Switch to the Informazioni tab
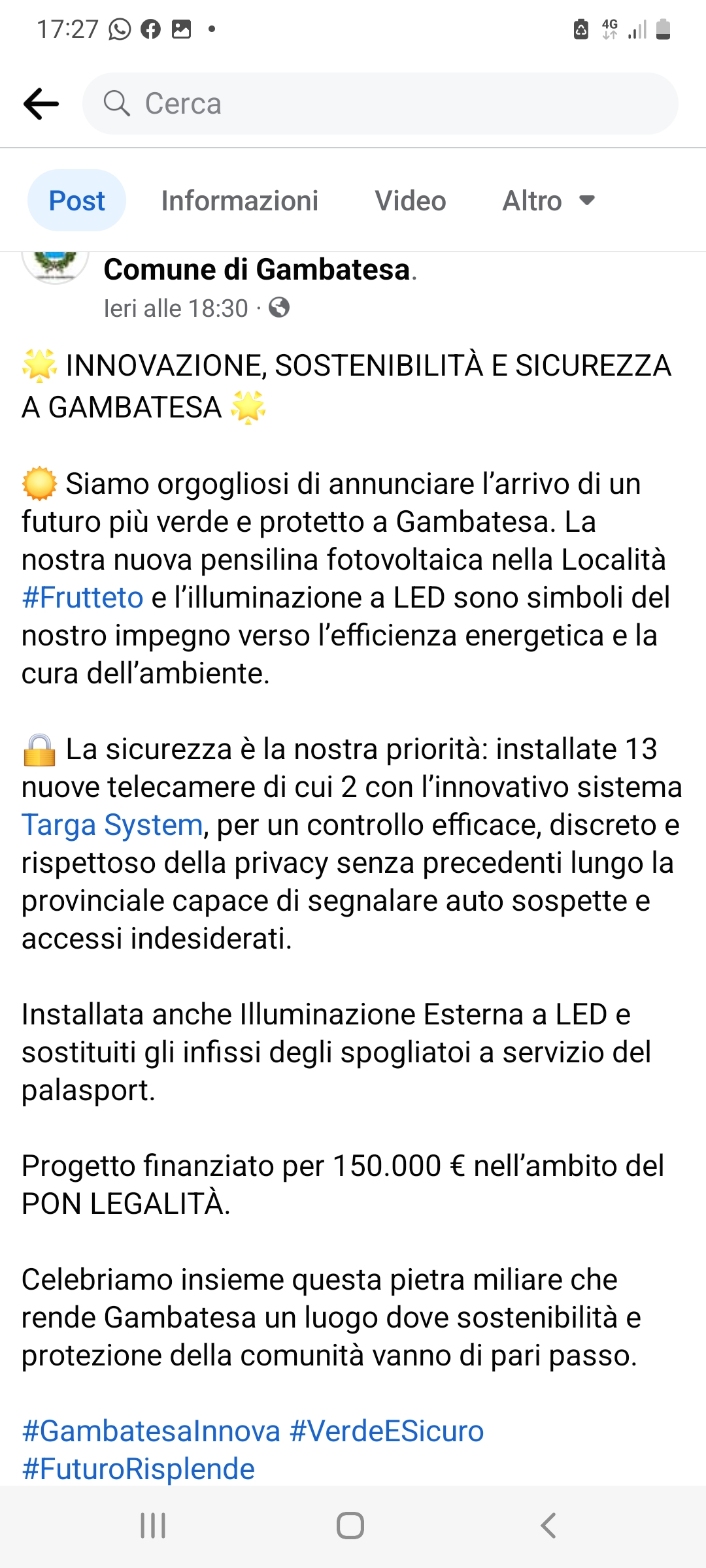This screenshot has width=706, height=1568. tap(240, 201)
